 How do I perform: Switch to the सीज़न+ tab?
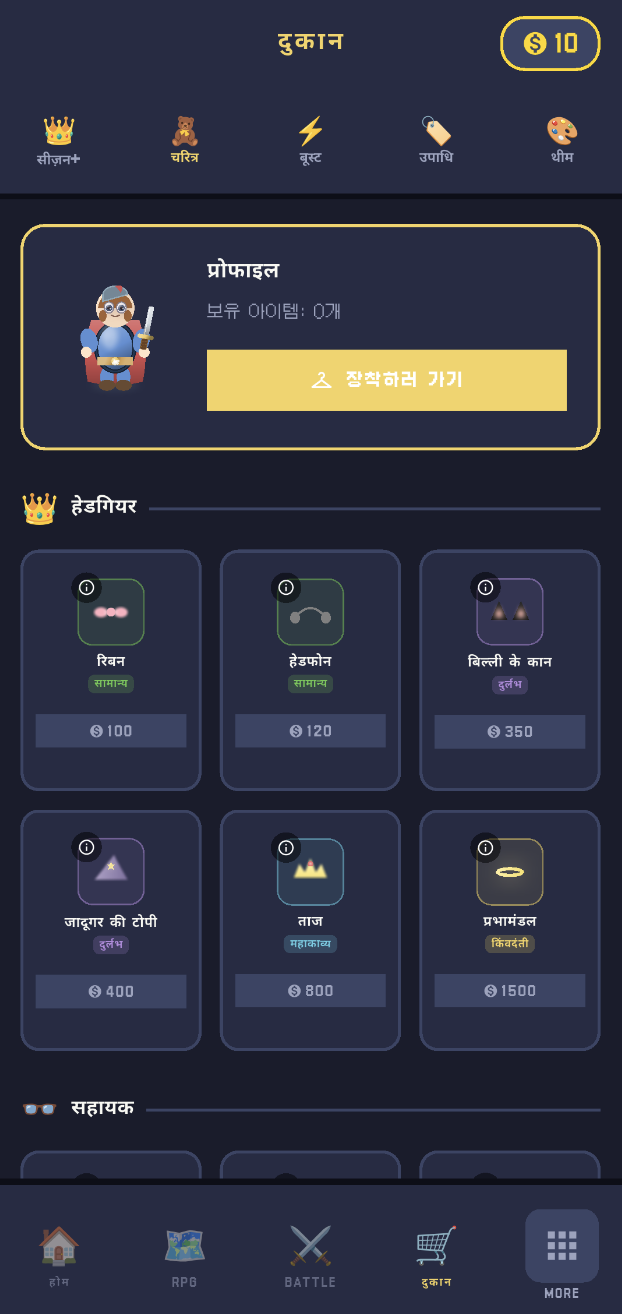pyautogui.click(x=59, y=141)
